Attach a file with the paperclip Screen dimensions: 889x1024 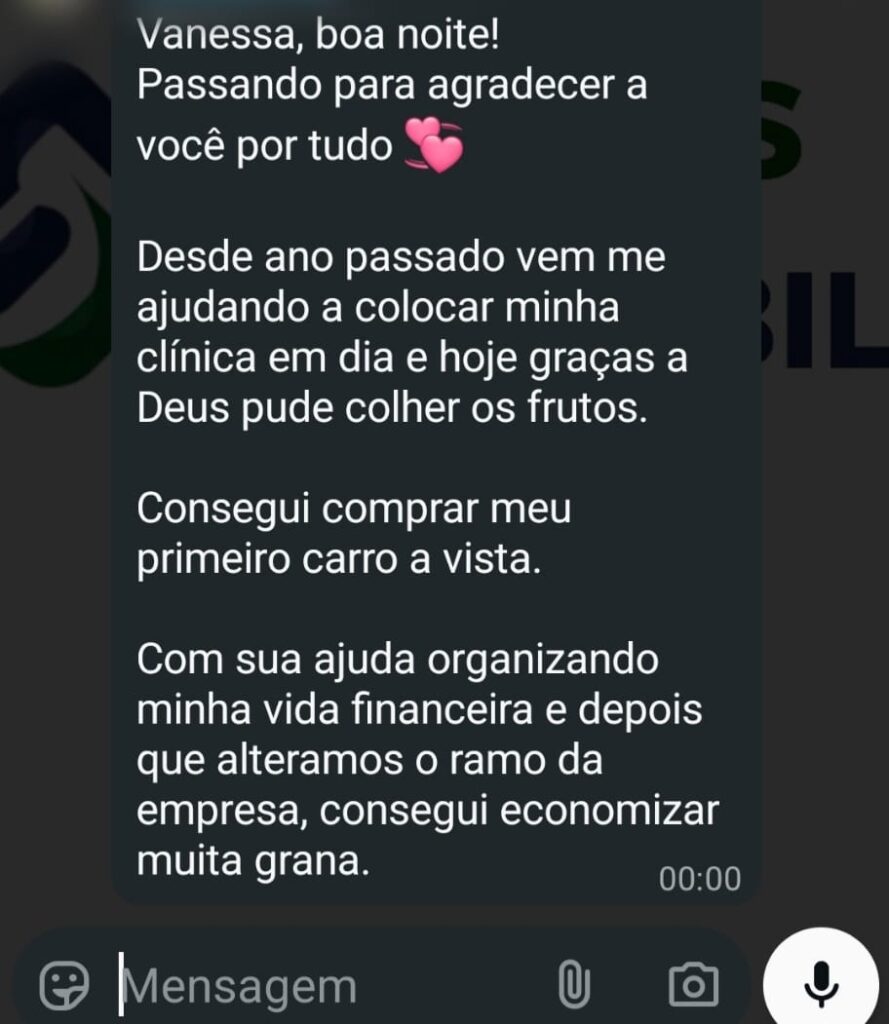coord(574,985)
